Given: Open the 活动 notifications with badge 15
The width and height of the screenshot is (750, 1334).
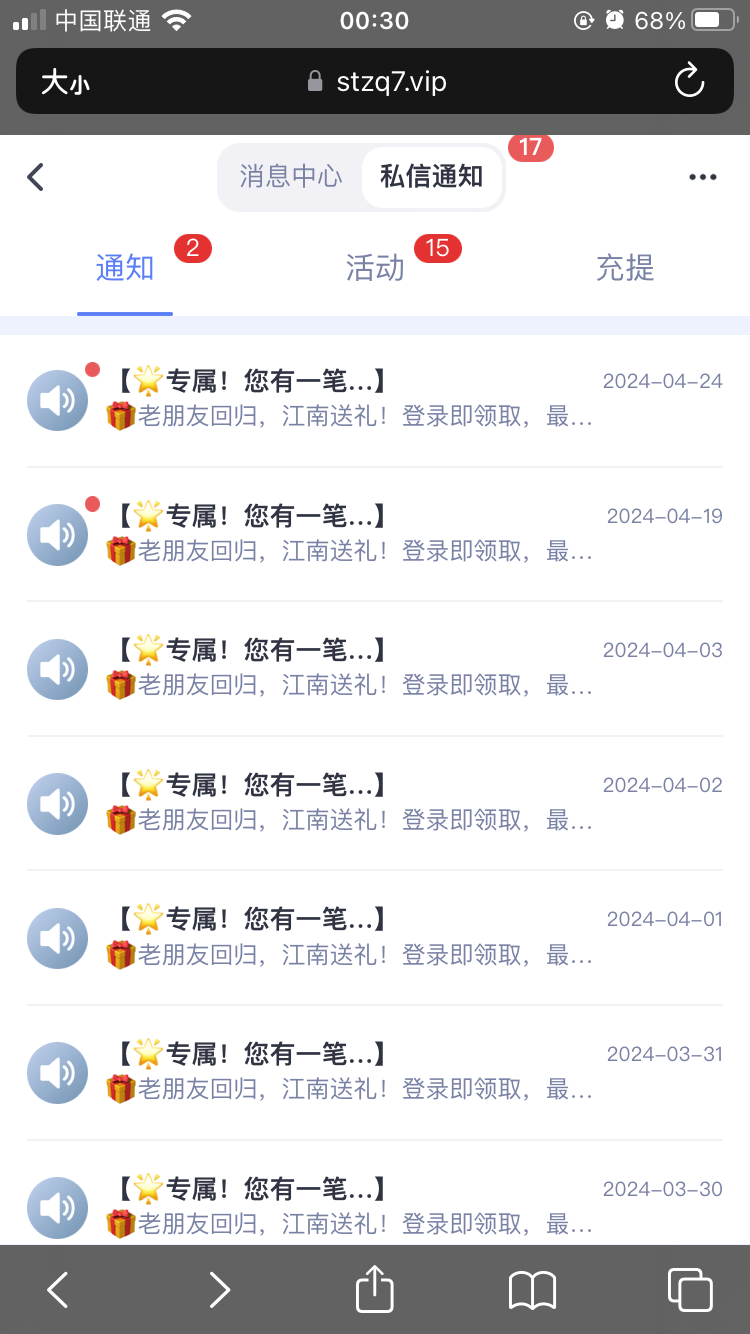Looking at the screenshot, I should (x=375, y=268).
